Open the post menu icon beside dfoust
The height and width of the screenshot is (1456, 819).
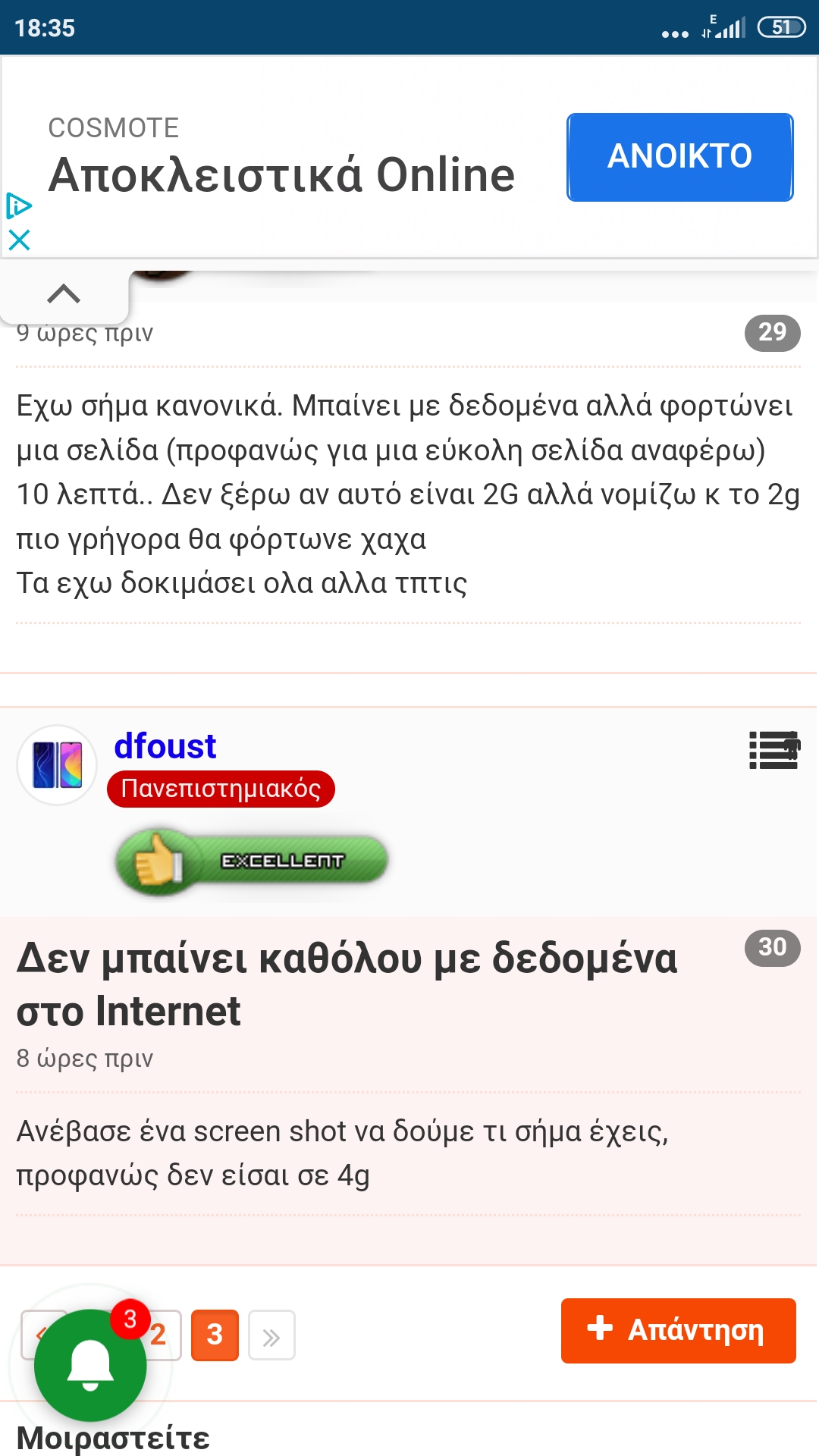point(773,750)
